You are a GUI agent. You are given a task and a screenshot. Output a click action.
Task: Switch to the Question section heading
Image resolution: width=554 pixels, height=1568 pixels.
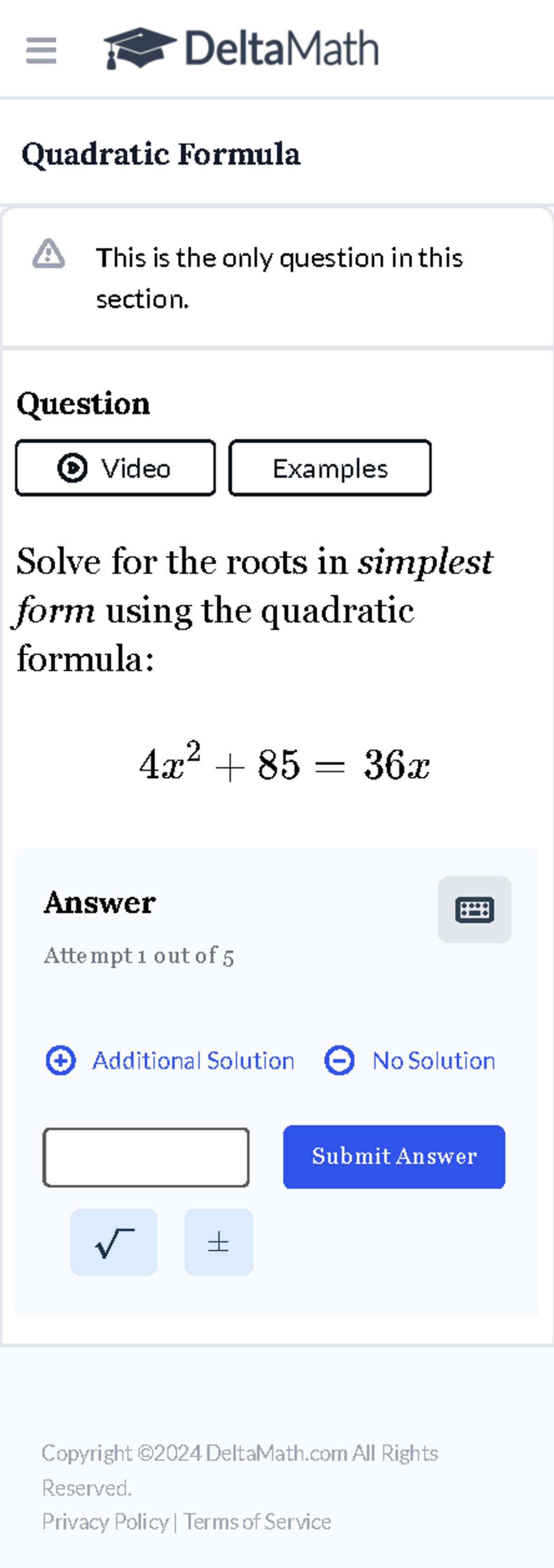pos(84,403)
